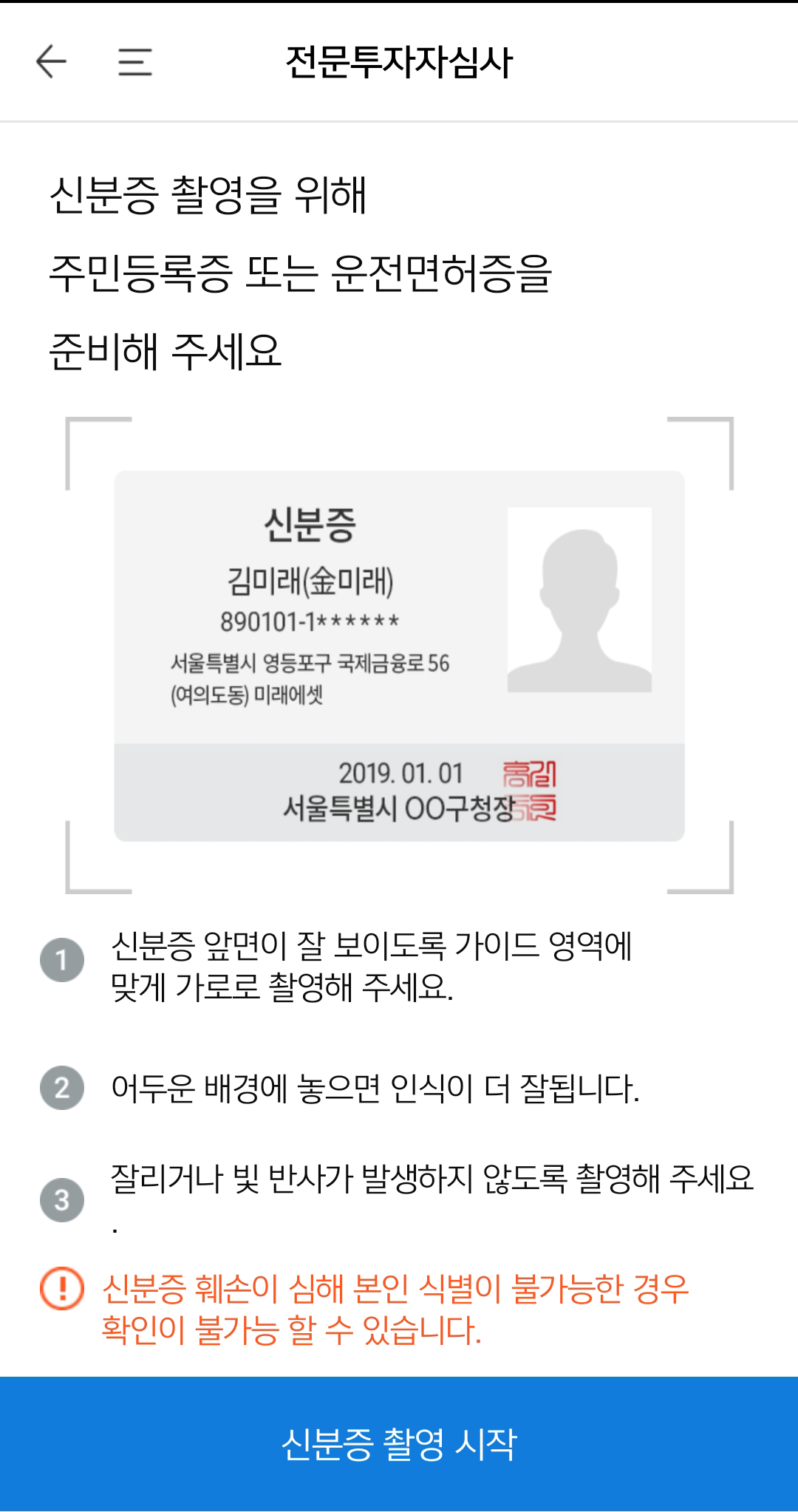
Task: Start ID card capture (신분증 촬영 시작)
Action: [x=399, y=1443]
